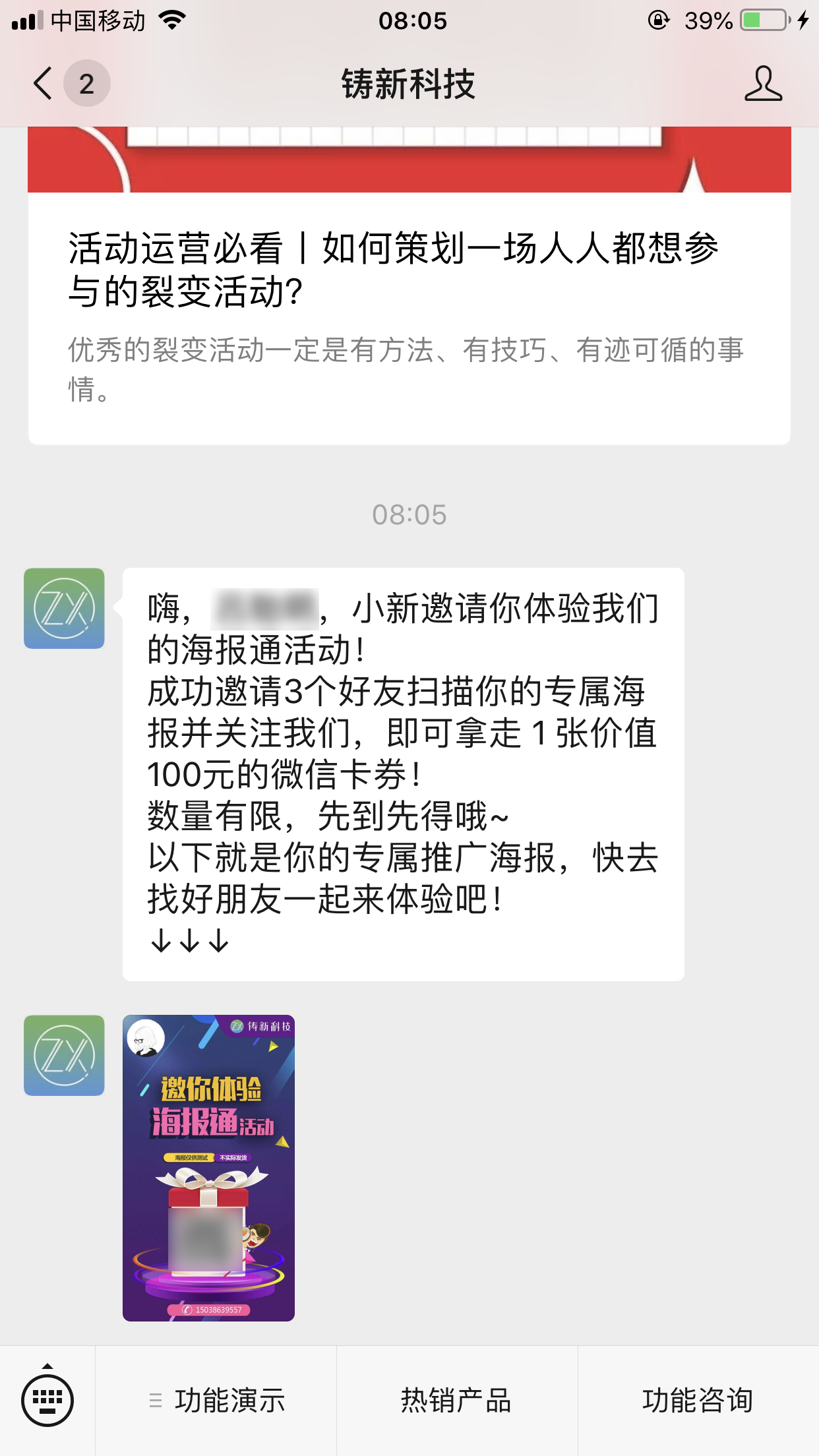819x1456 pixels.
Task: Tap the 铸新科技 avatar beside the text message
Action: (64, 608)
